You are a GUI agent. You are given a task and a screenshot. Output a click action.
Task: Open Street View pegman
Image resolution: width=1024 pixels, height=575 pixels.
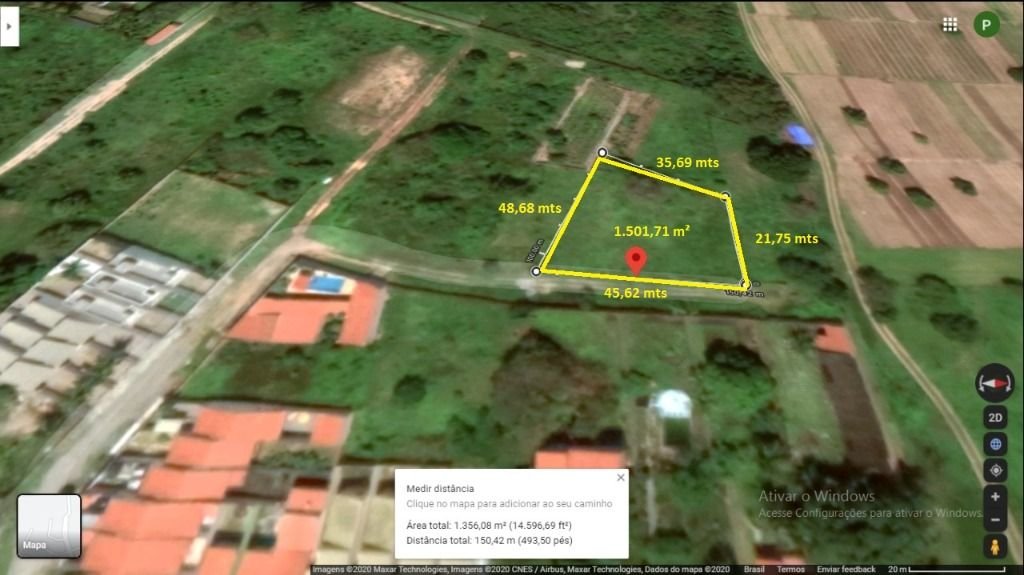(995, 547)
